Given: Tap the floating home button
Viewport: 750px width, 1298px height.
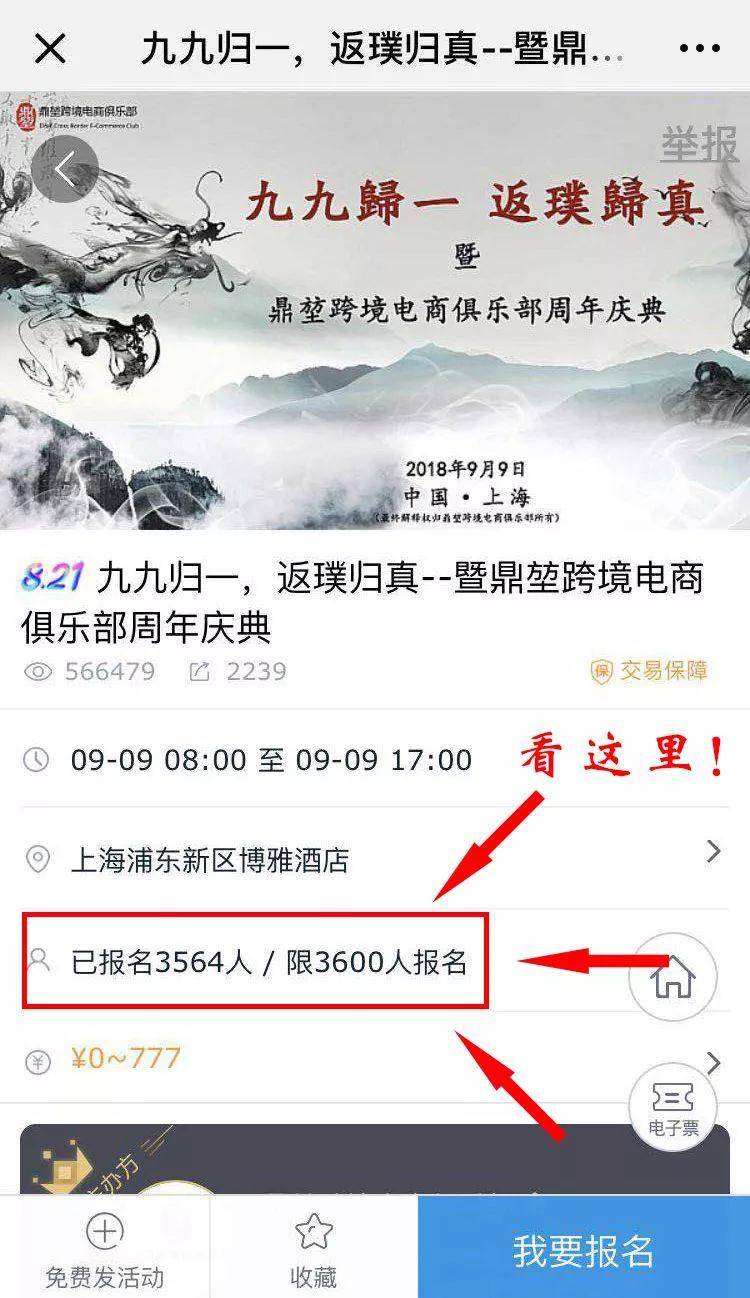Looking at the screenshot, I should click(673, 979).
